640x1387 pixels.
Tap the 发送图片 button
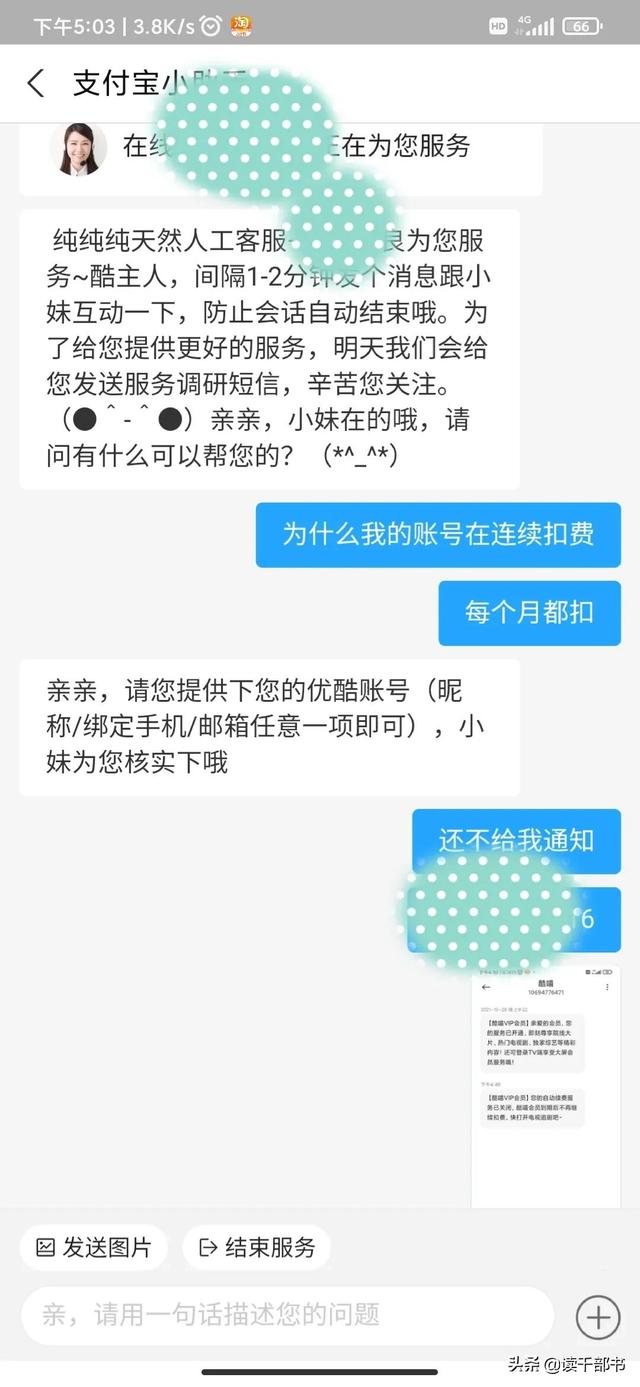93,1247
